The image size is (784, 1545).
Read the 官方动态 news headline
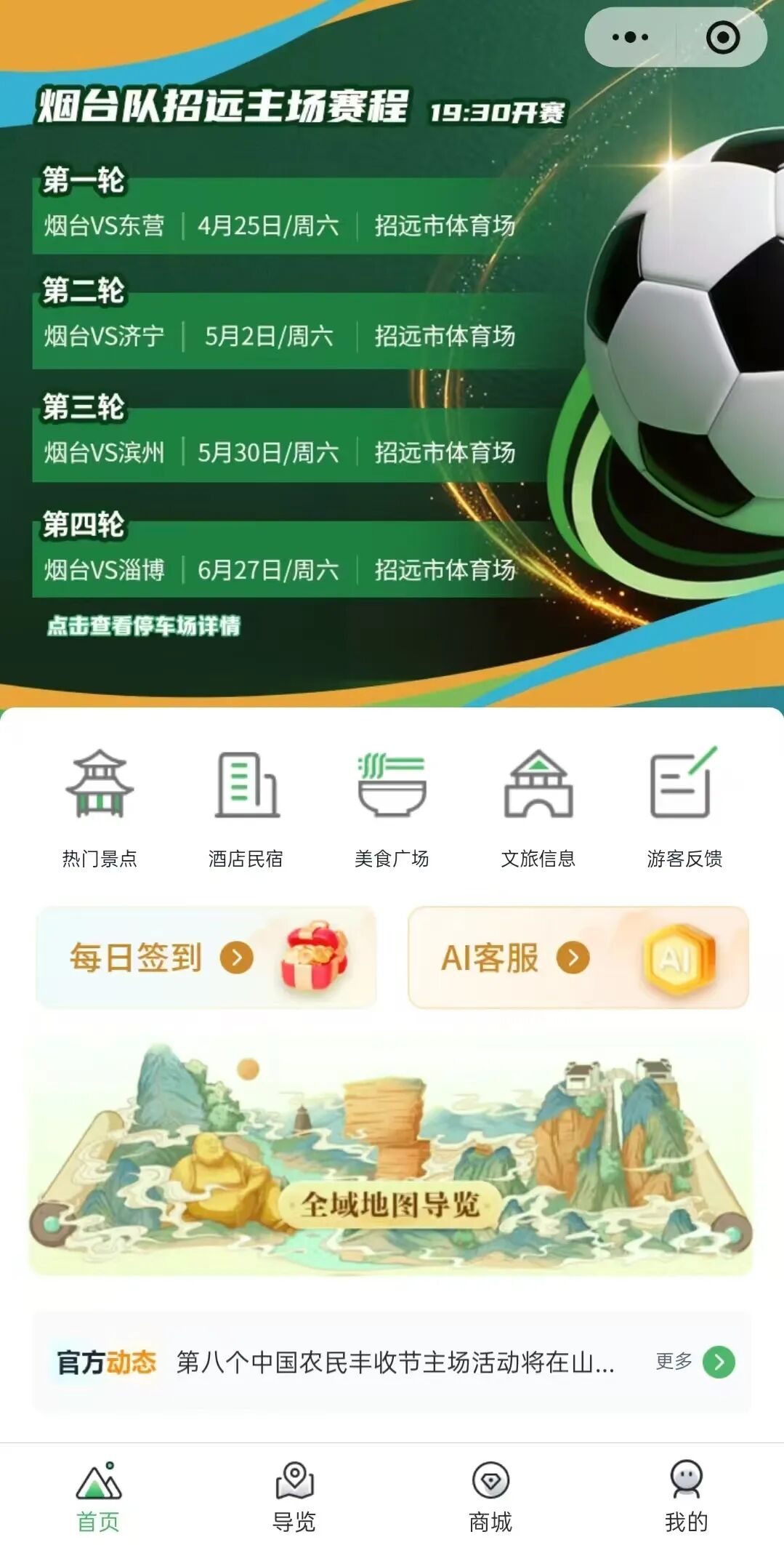point(395,1362)
